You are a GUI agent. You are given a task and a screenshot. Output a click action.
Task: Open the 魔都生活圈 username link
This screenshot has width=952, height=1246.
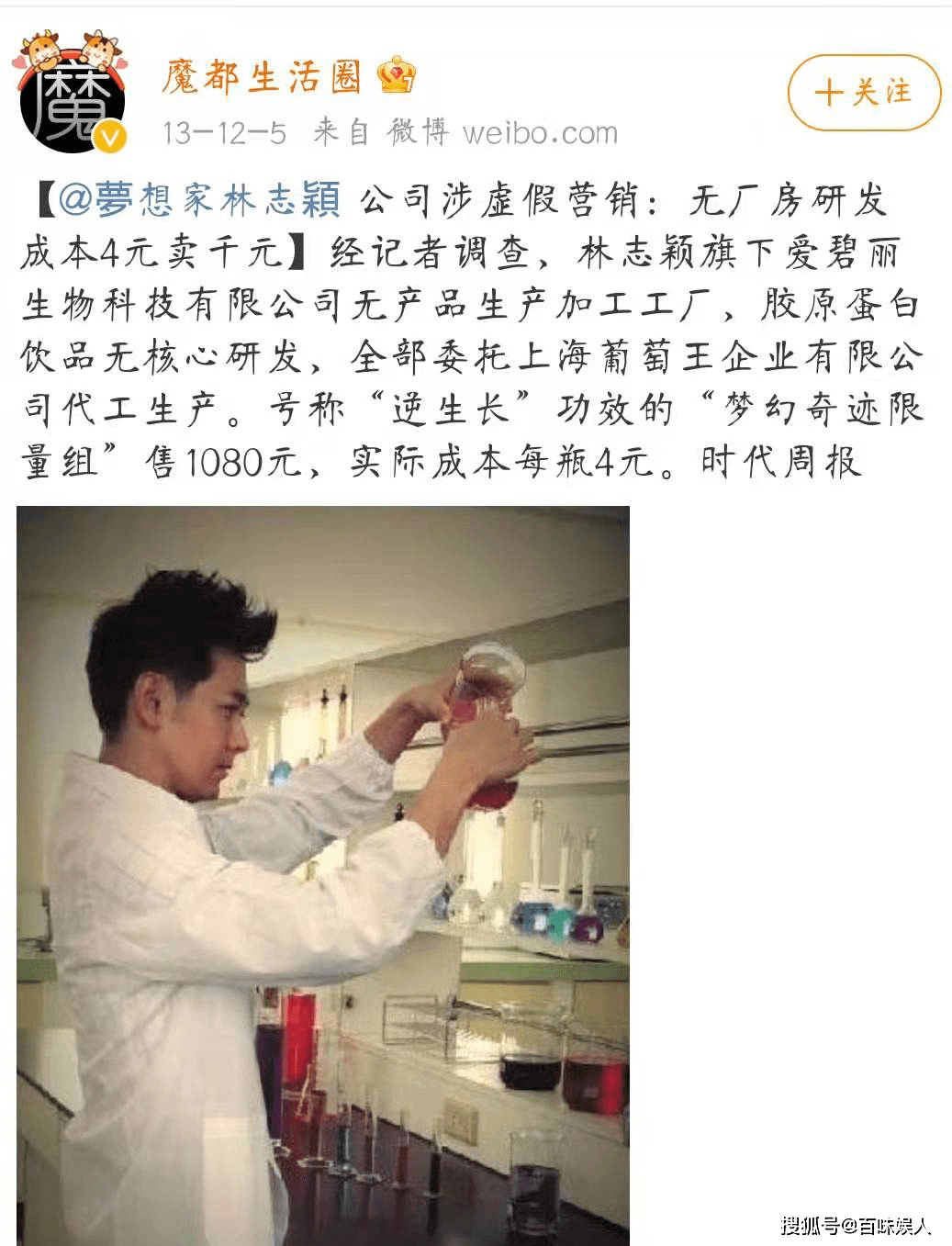(263, 78)
